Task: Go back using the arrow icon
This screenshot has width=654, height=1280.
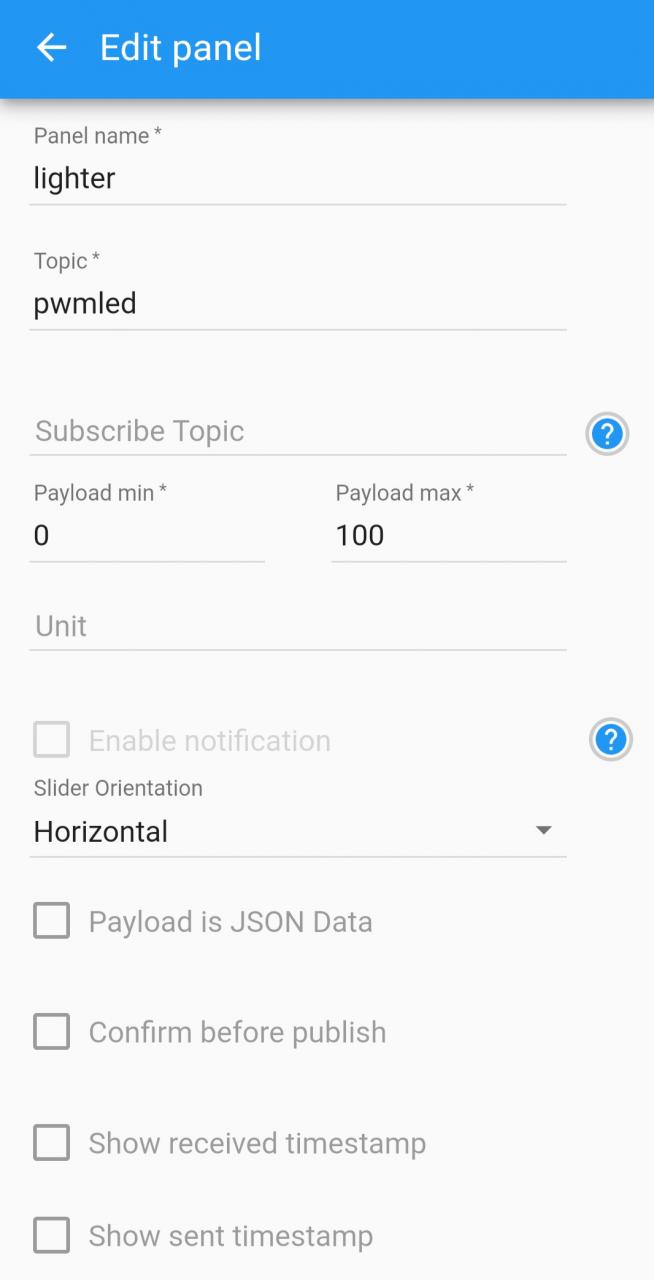Action: click(51, 47)
